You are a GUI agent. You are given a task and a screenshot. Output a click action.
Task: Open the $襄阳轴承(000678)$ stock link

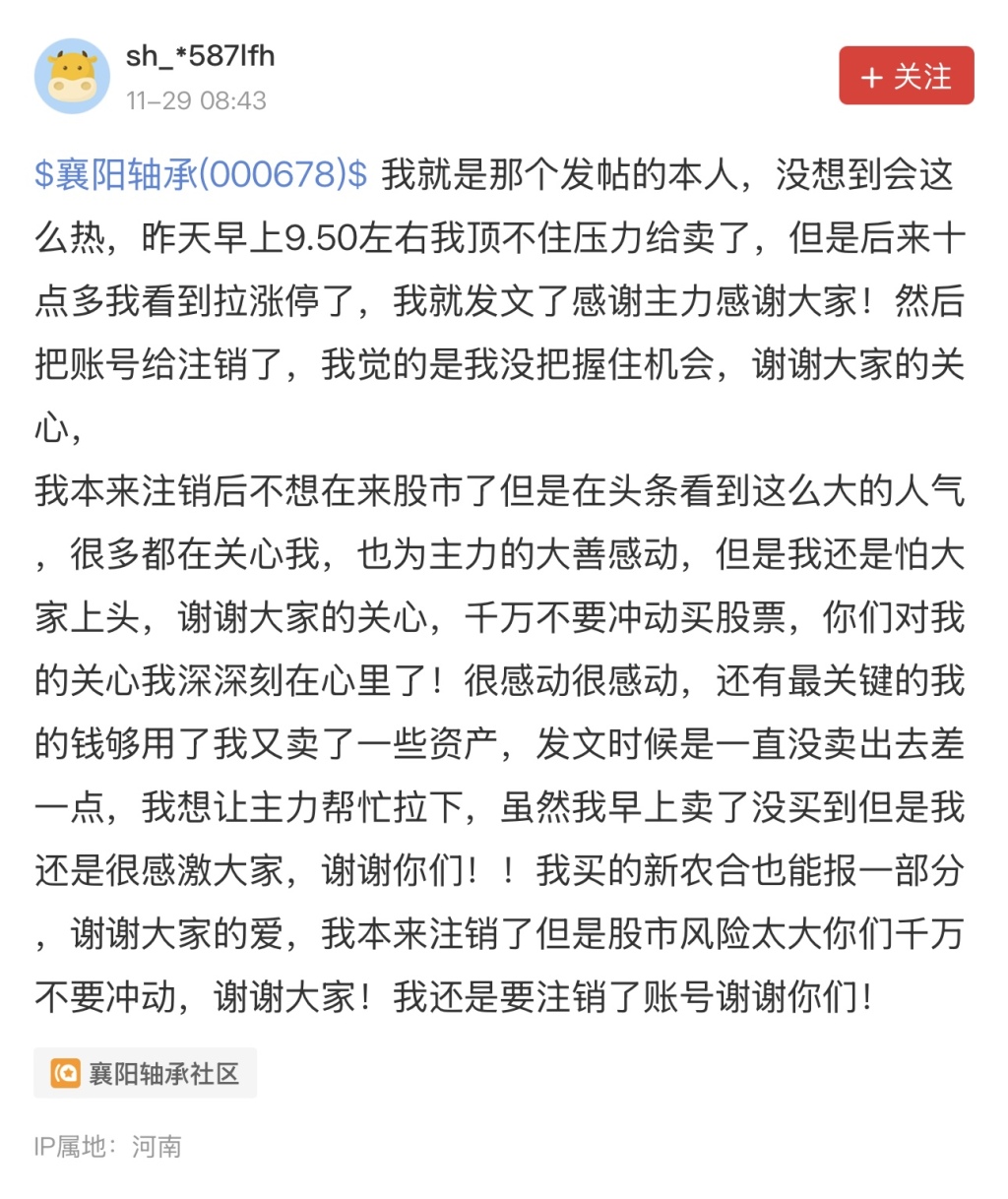point(201,175)
